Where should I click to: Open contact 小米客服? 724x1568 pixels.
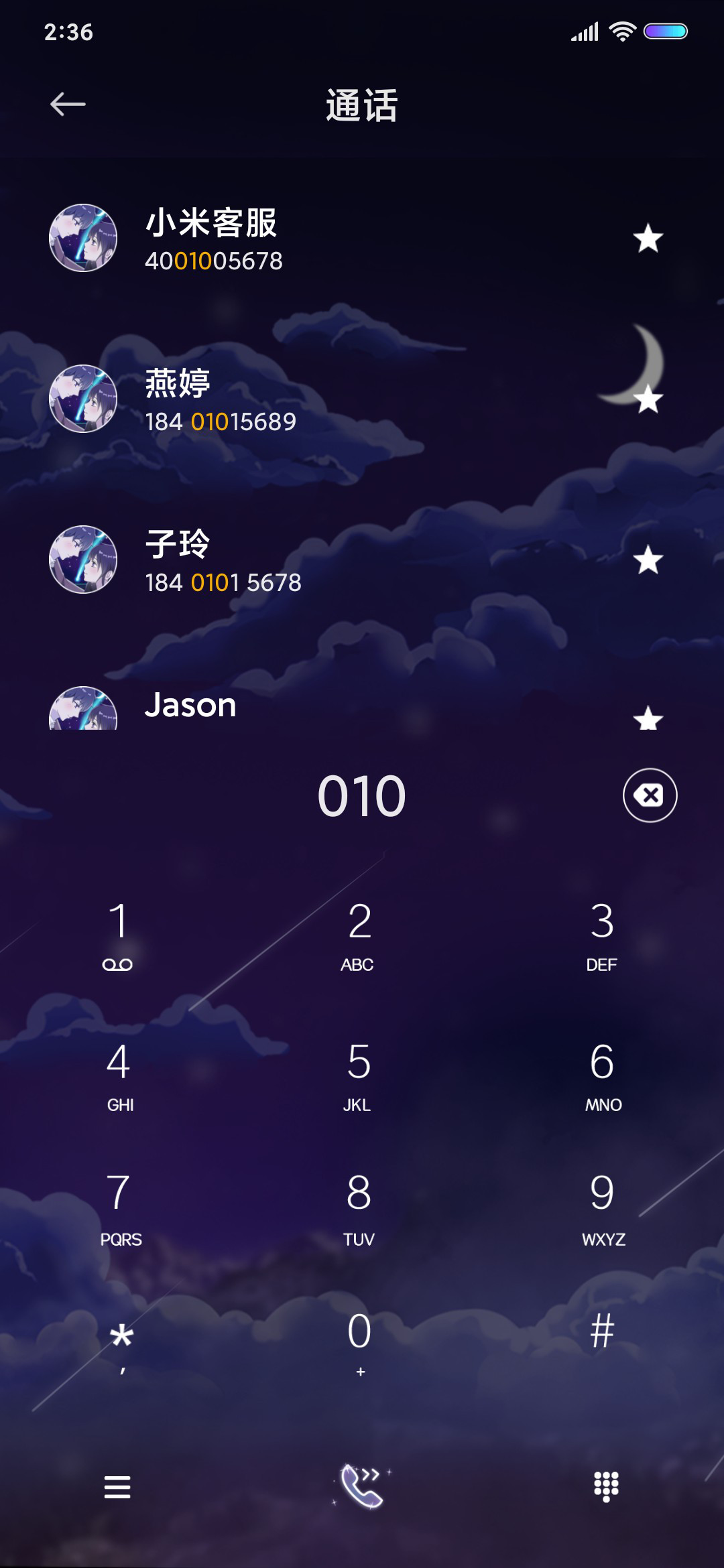(362, 239)
